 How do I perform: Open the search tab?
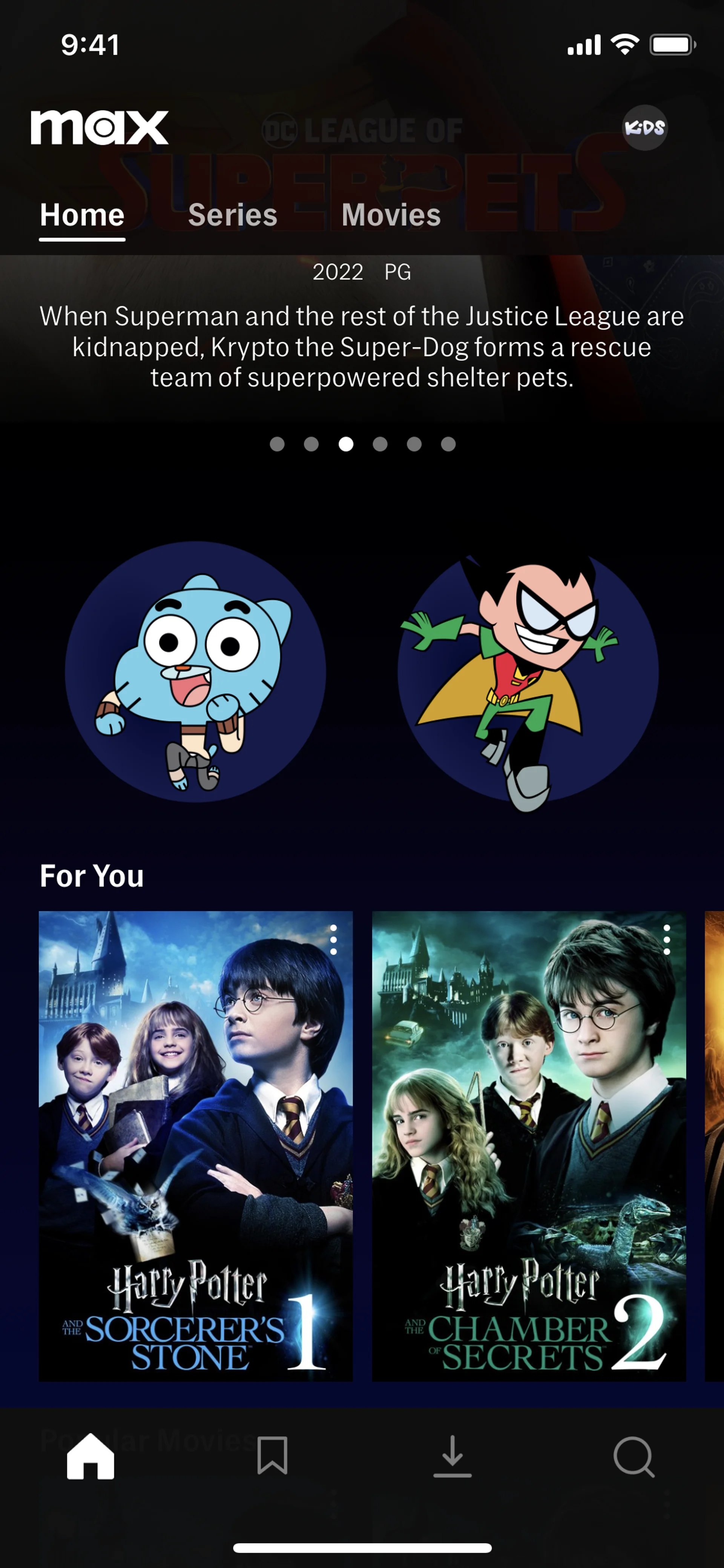pos(633,1456)
